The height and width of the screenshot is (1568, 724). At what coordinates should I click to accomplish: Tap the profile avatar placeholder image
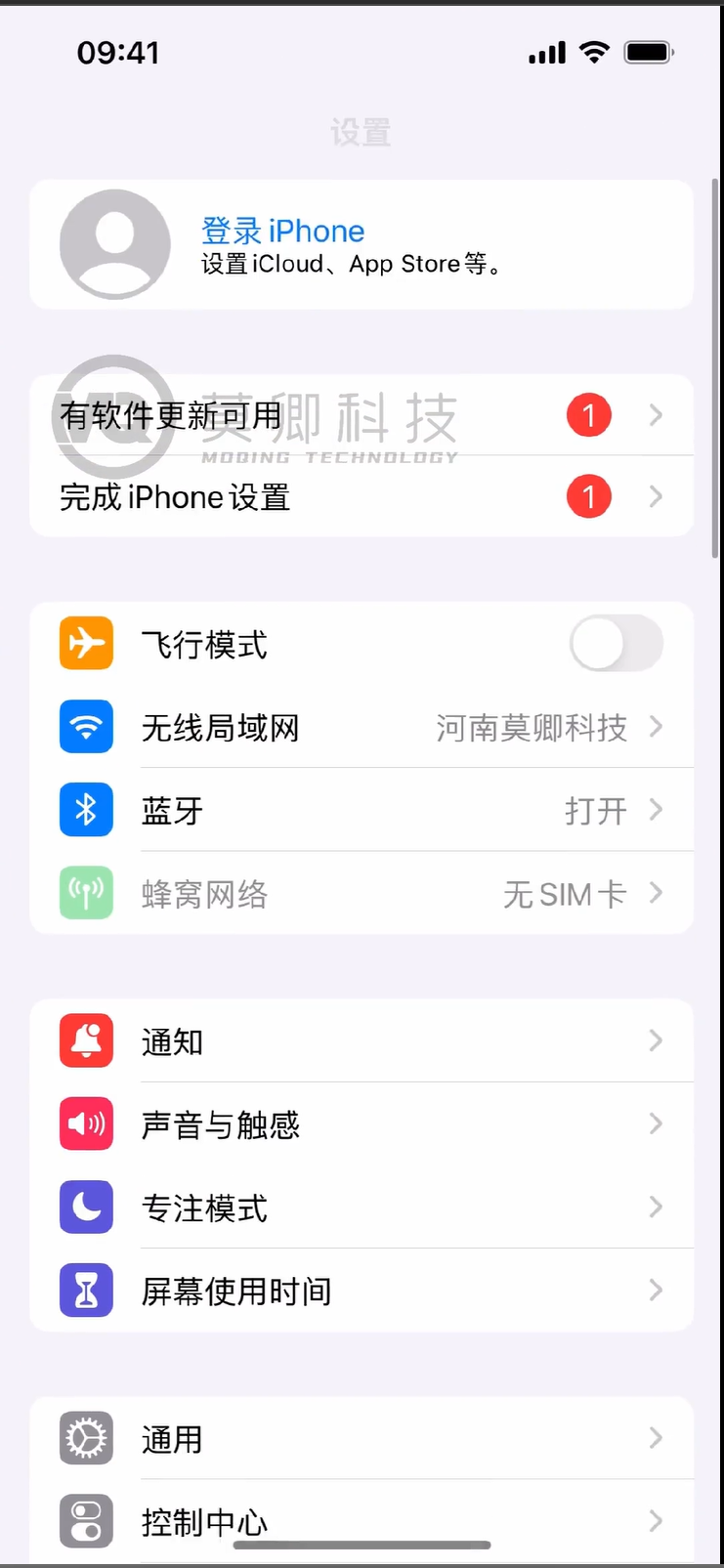tap(114, 244)
